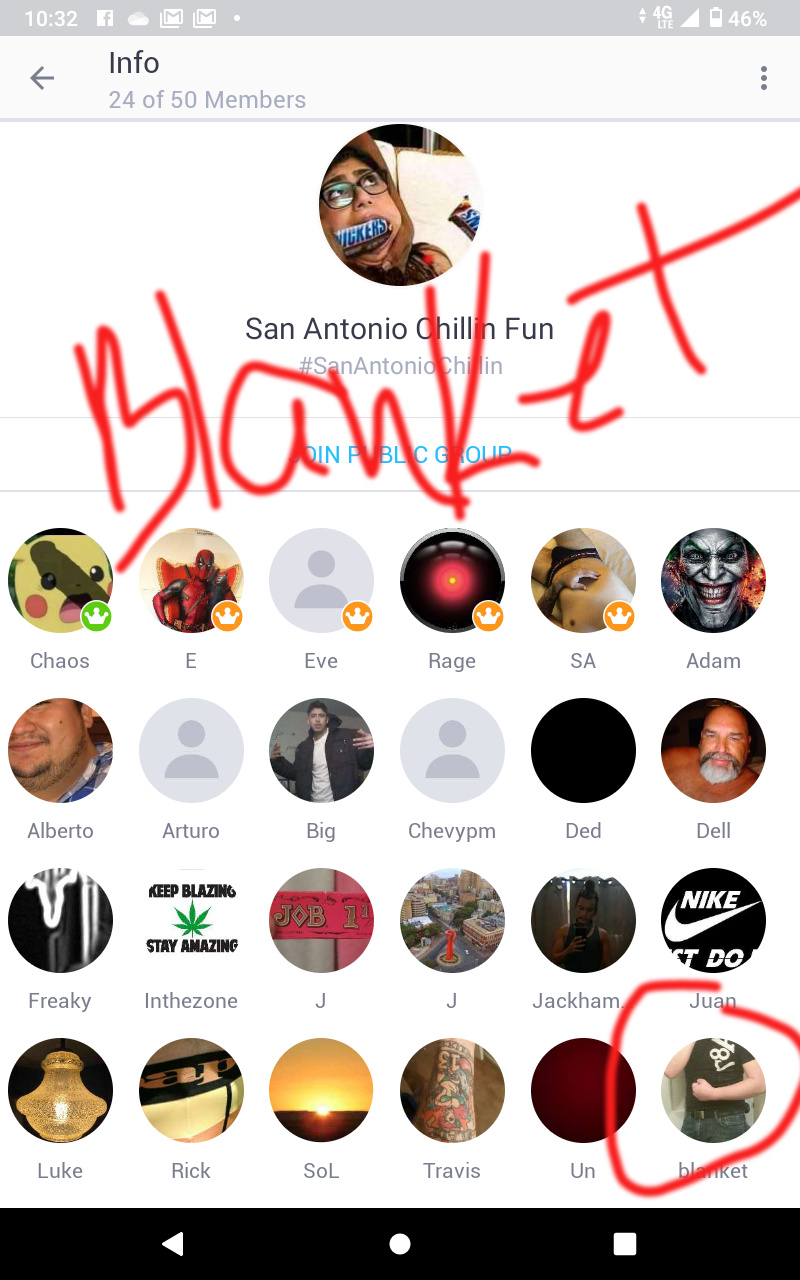Join the public group
The image size is (800, 1280).
coord(400,455)
